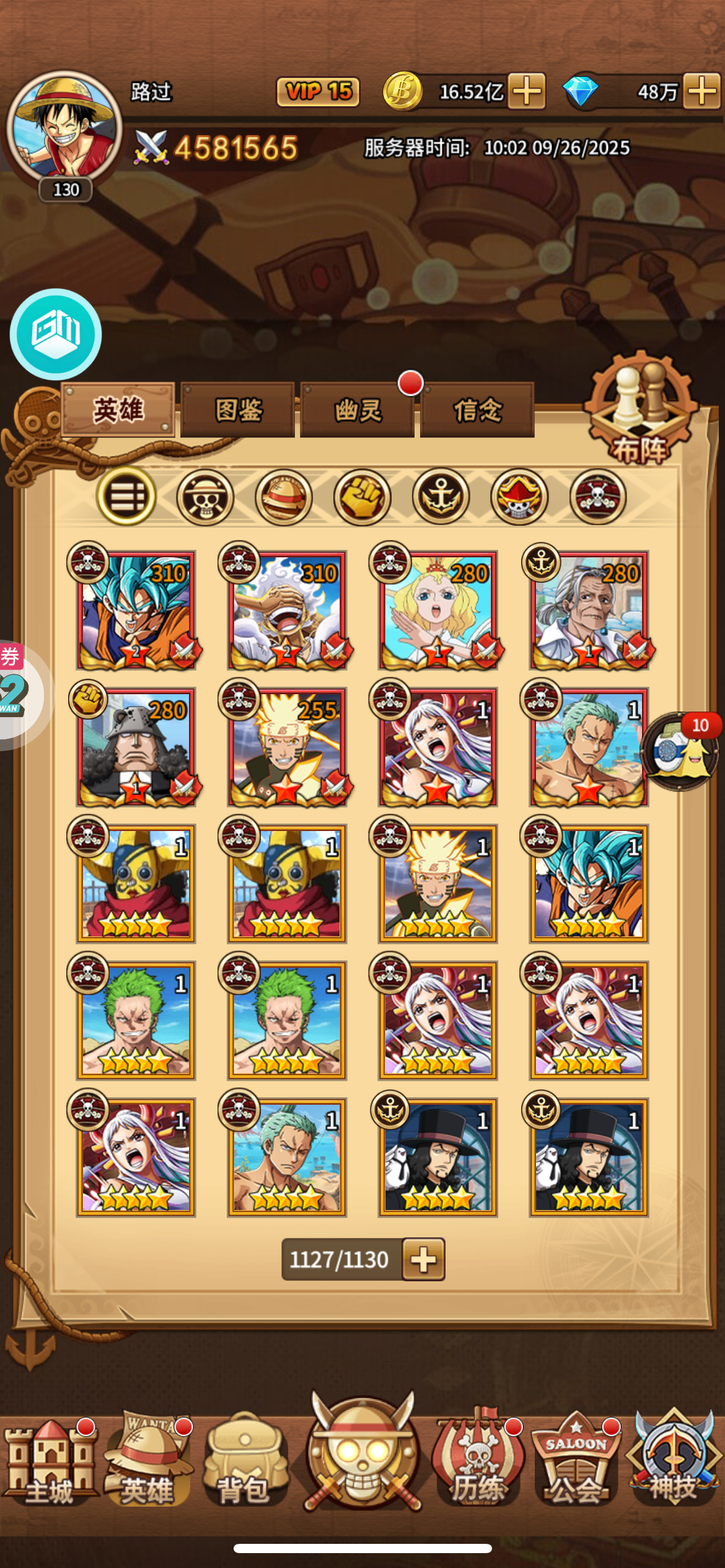The image size is (725, 1568).
Task: Show all heroes with list filter
Action: click(x=126, y=497)
